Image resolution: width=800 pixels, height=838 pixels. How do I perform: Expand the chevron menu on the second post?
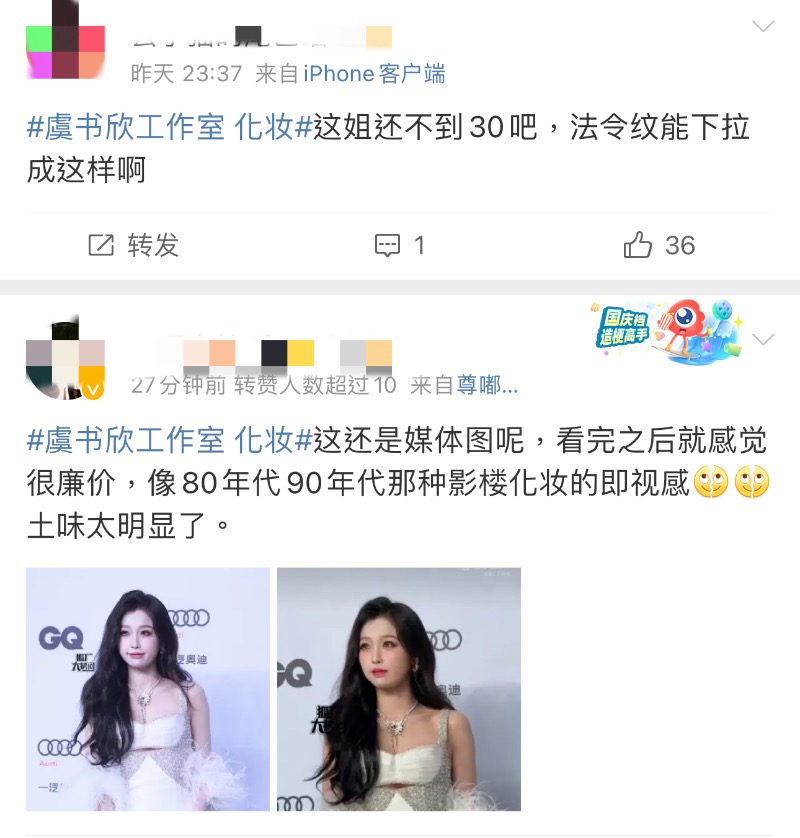click(763, 341)
